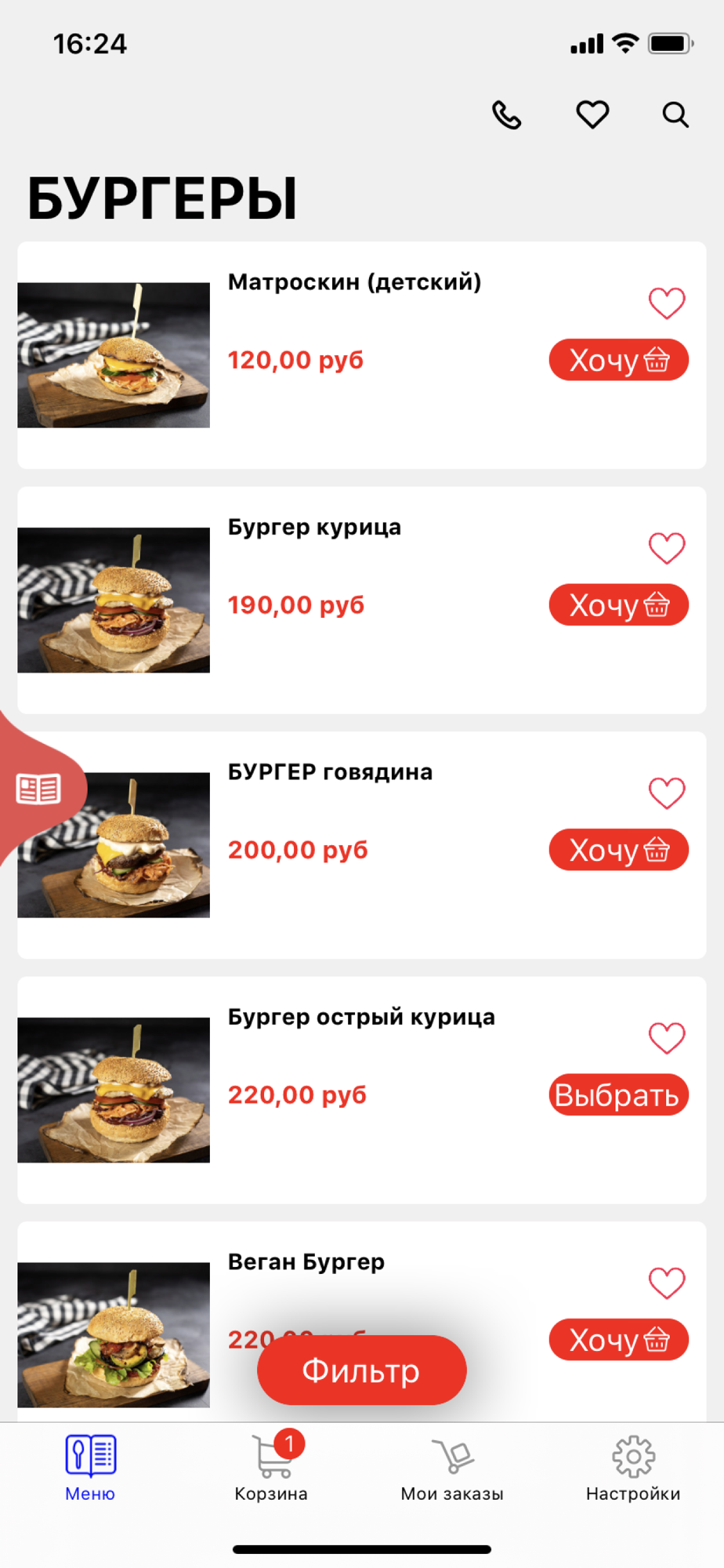This screenshot has width=724, height=1568.
Task: Add Матроскин (детский) to favorites
Action: pos(666,303)
